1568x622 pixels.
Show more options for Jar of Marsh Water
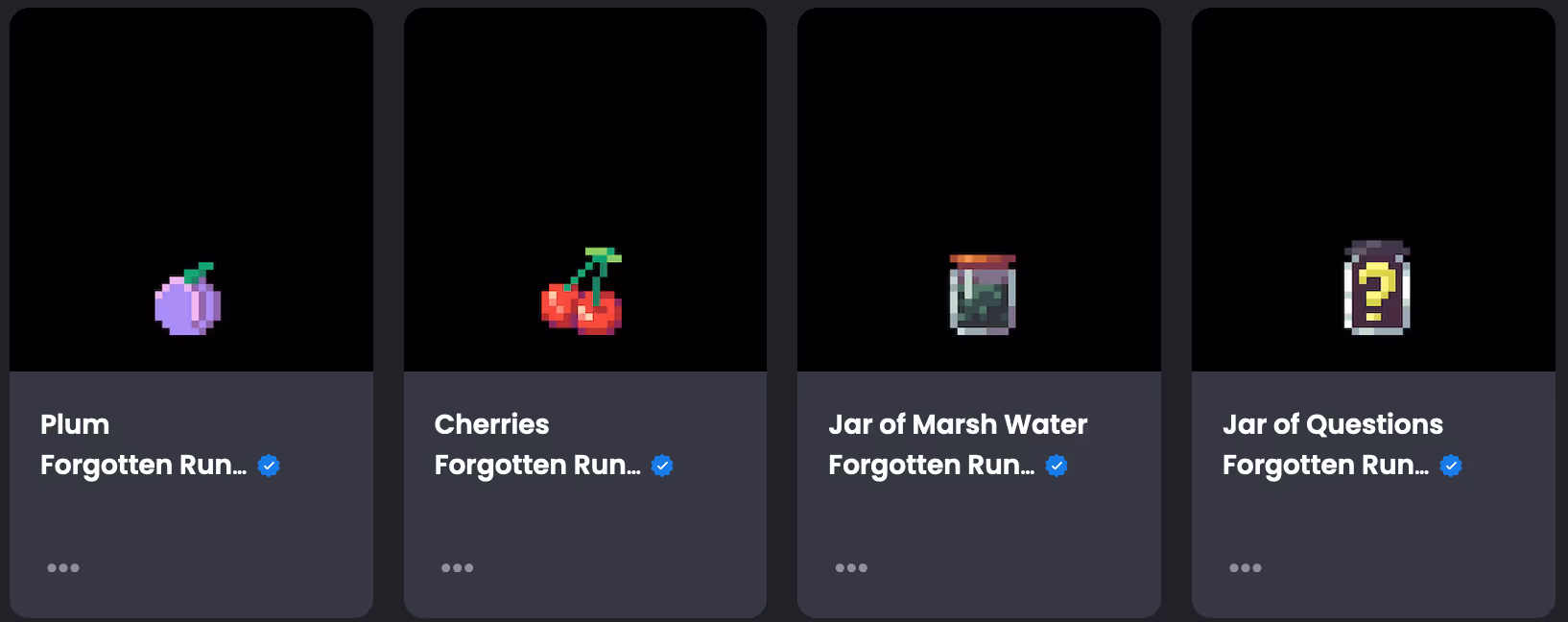coord(851,567)
